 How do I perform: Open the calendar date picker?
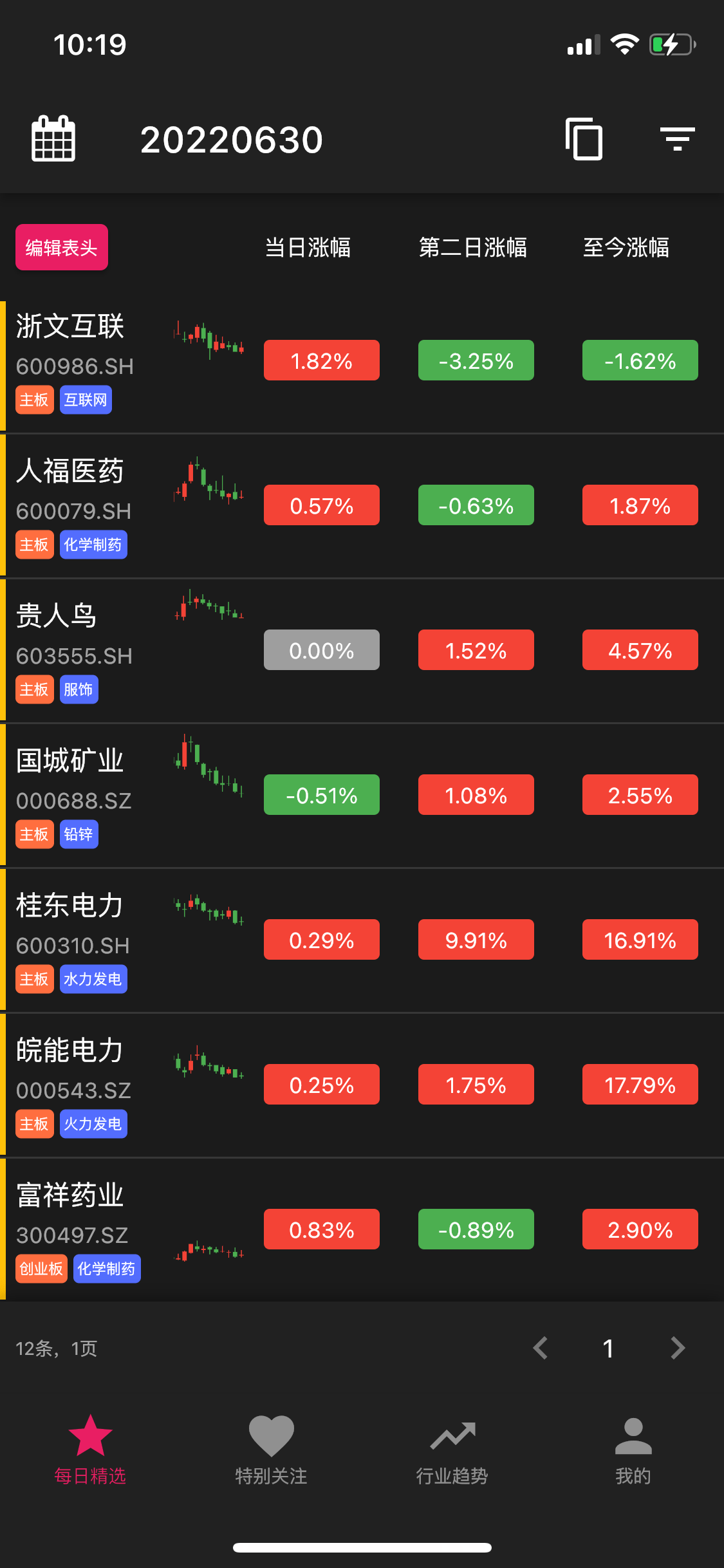pyautogui.click(x=53, y=139)
